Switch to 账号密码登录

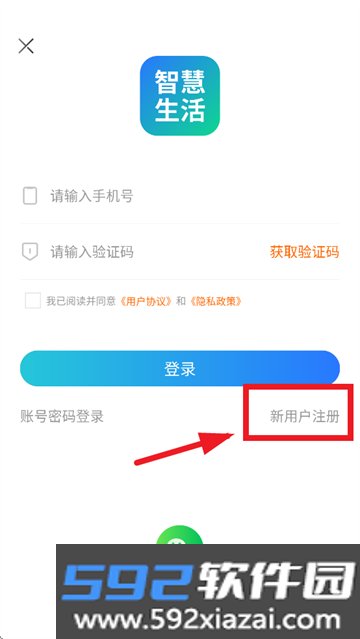coord(62,416)
